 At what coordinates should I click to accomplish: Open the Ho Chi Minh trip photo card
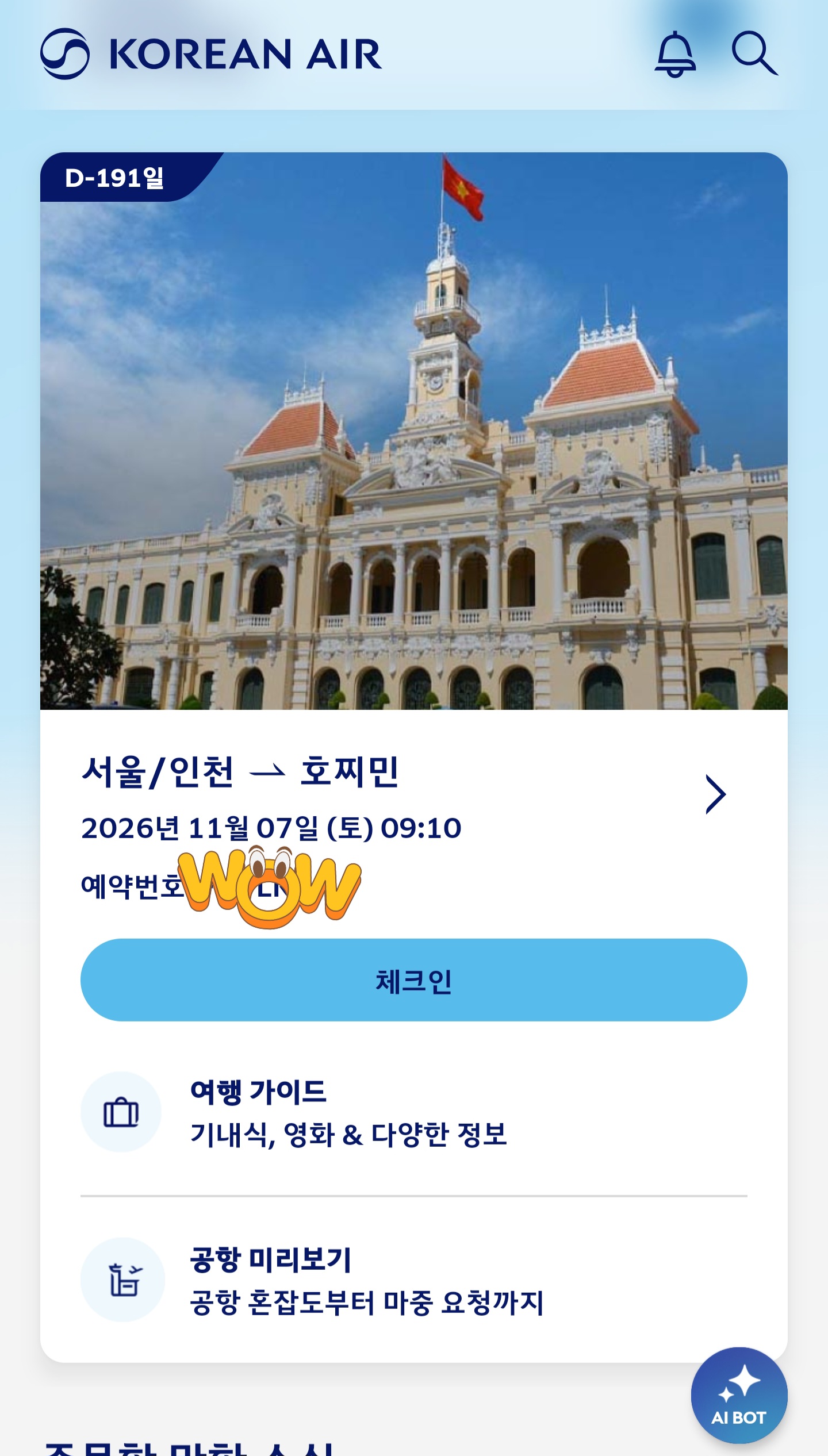(413, 431)
